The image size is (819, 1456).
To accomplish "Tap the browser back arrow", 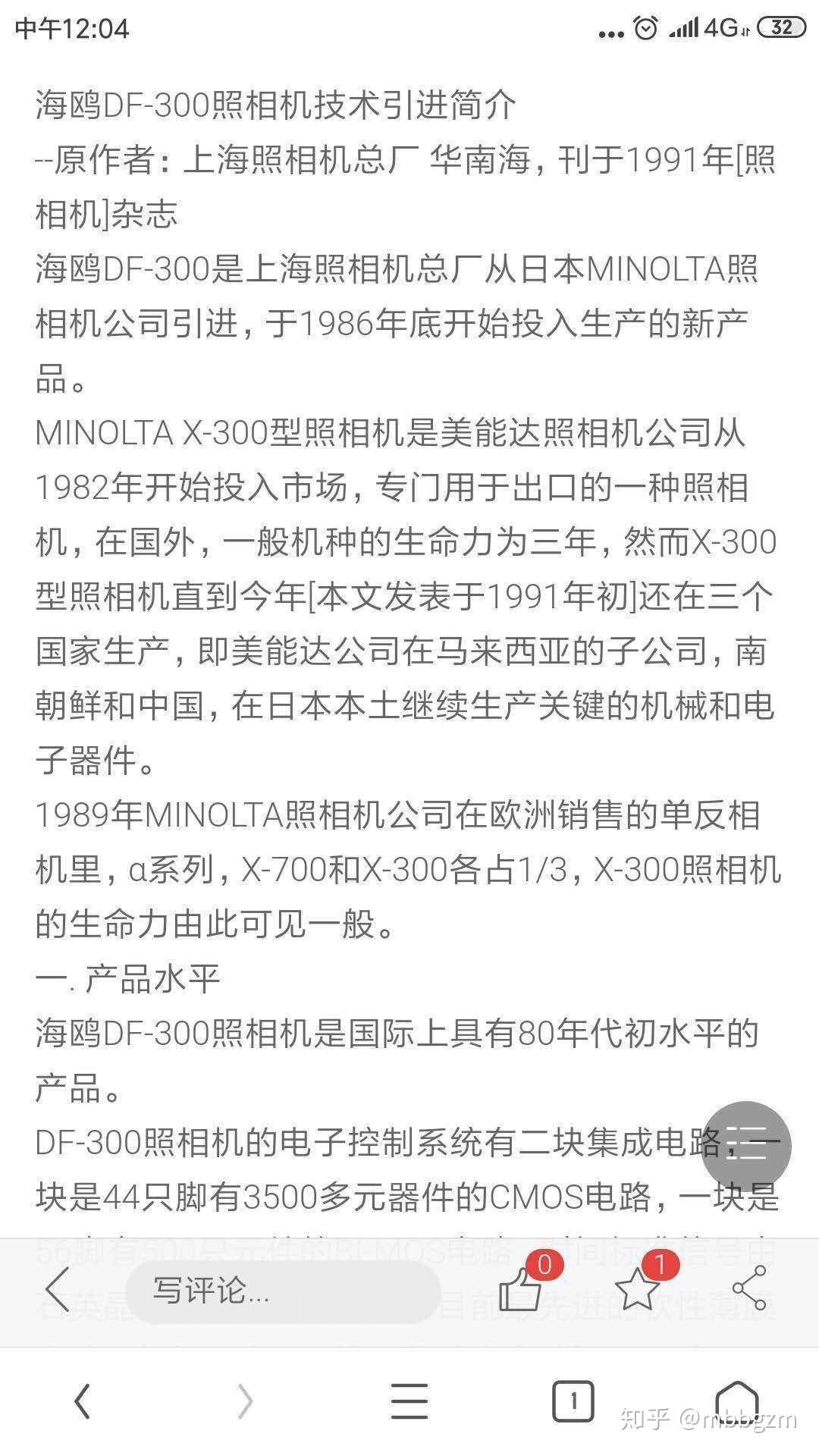I will click(82, 1401).
